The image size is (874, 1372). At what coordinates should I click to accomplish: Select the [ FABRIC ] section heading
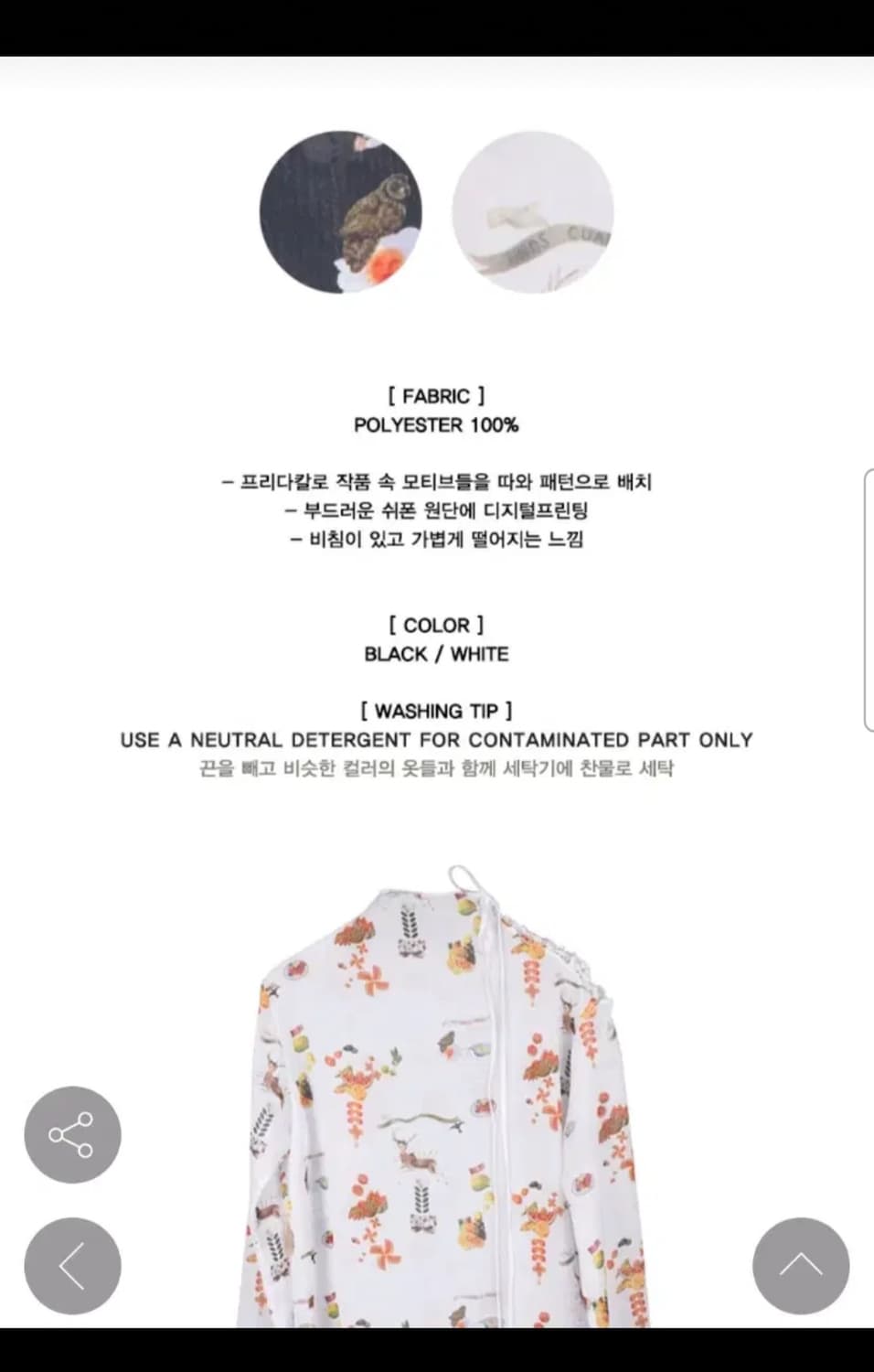(x=436, y=395)
